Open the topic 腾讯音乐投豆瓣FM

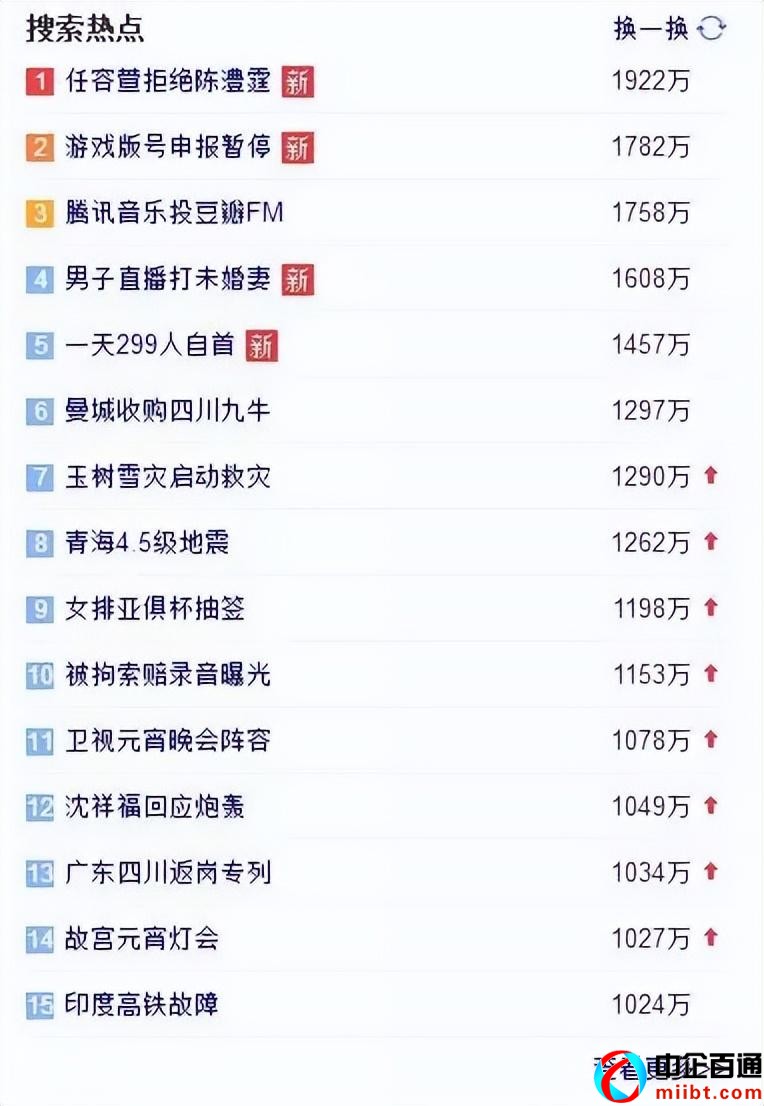(175, 214)
